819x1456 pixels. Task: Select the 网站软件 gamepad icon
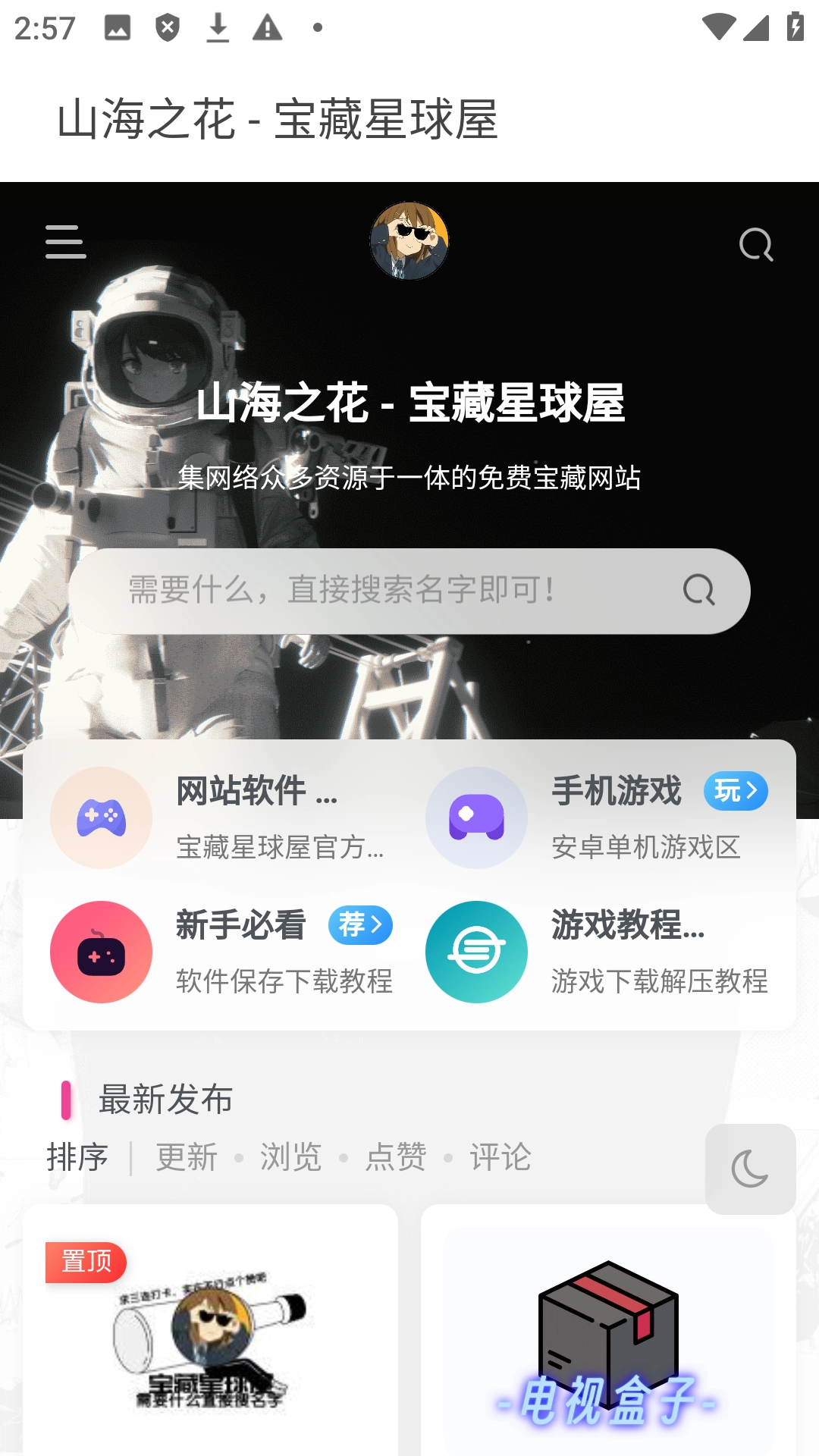(x=101, y=818)
